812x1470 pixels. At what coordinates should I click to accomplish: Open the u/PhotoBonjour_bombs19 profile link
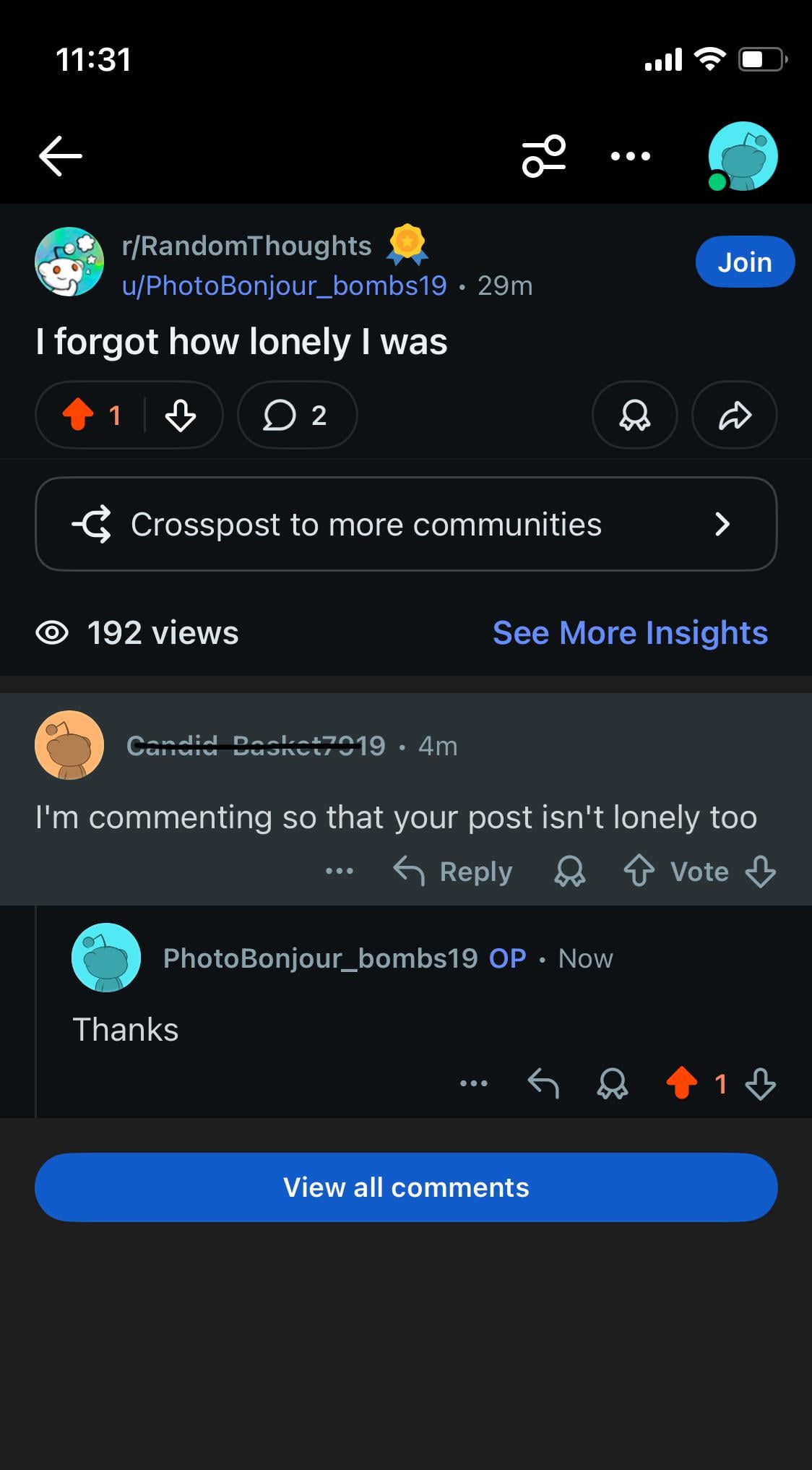(284, 286)
